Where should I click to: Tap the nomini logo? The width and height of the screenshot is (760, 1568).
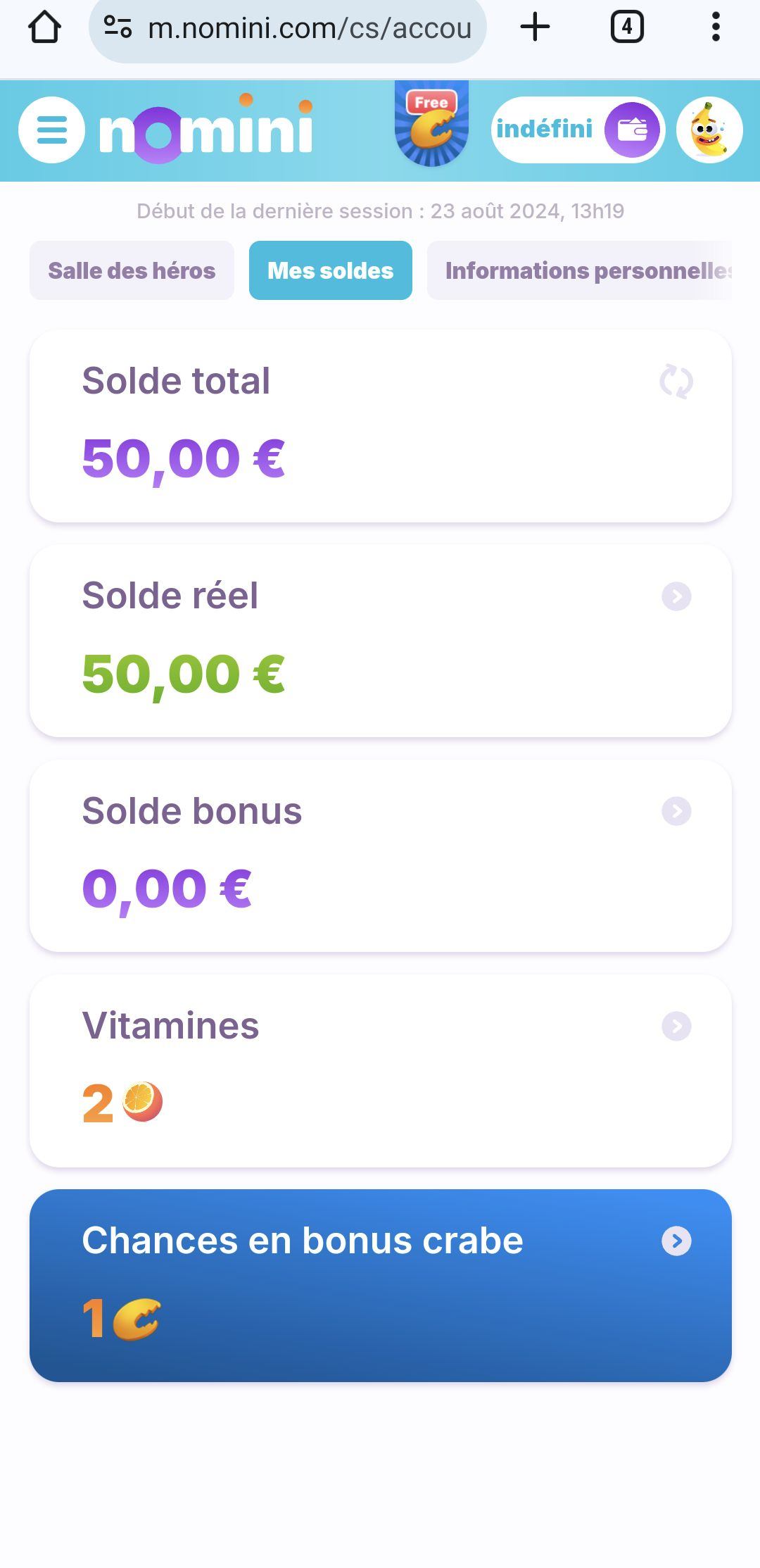tap(206, 130)
